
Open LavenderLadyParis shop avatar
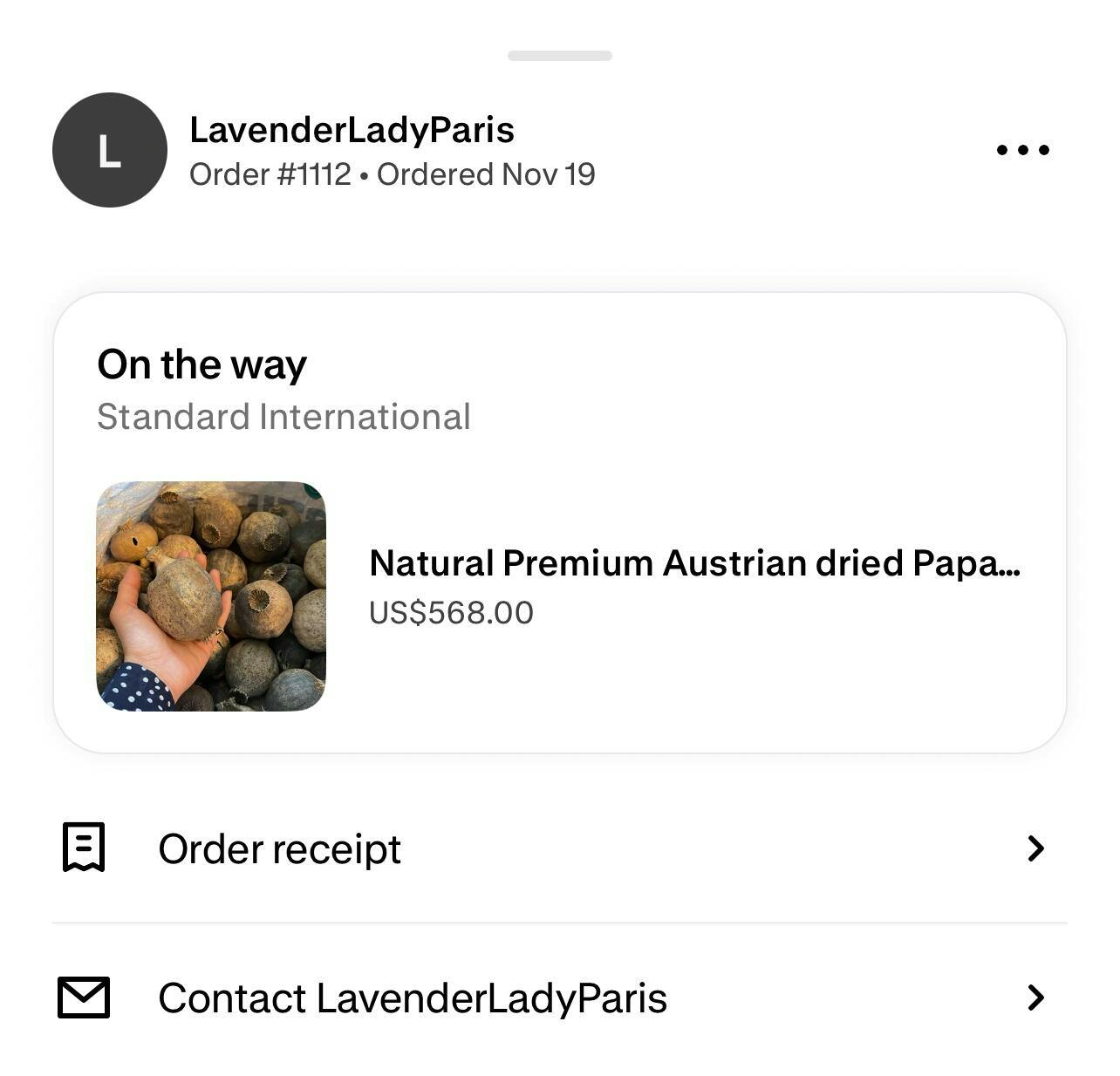click(110, 150)
